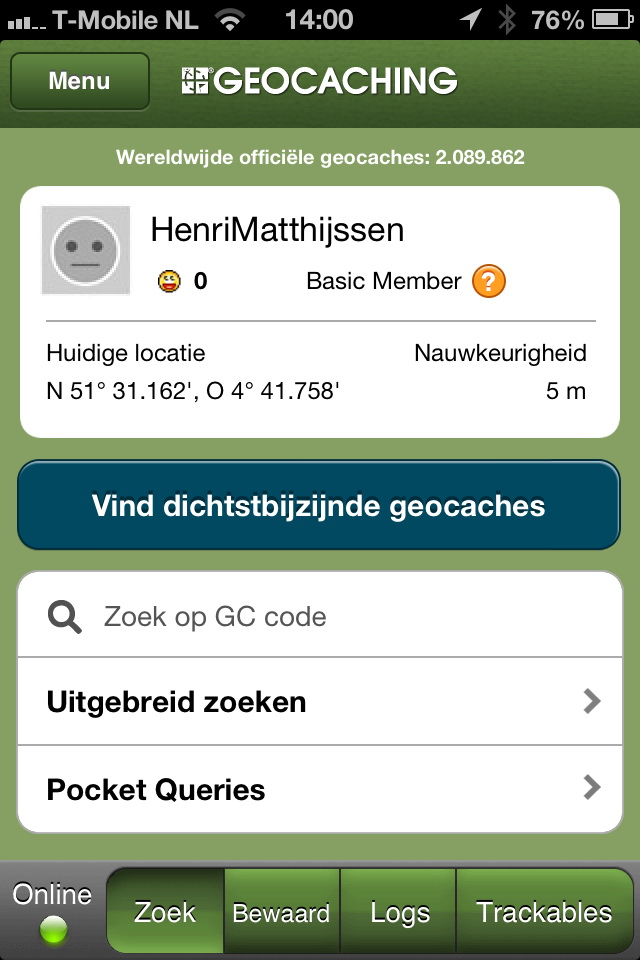
Task: Show the Trackables tab
Action: coord(544,912)
